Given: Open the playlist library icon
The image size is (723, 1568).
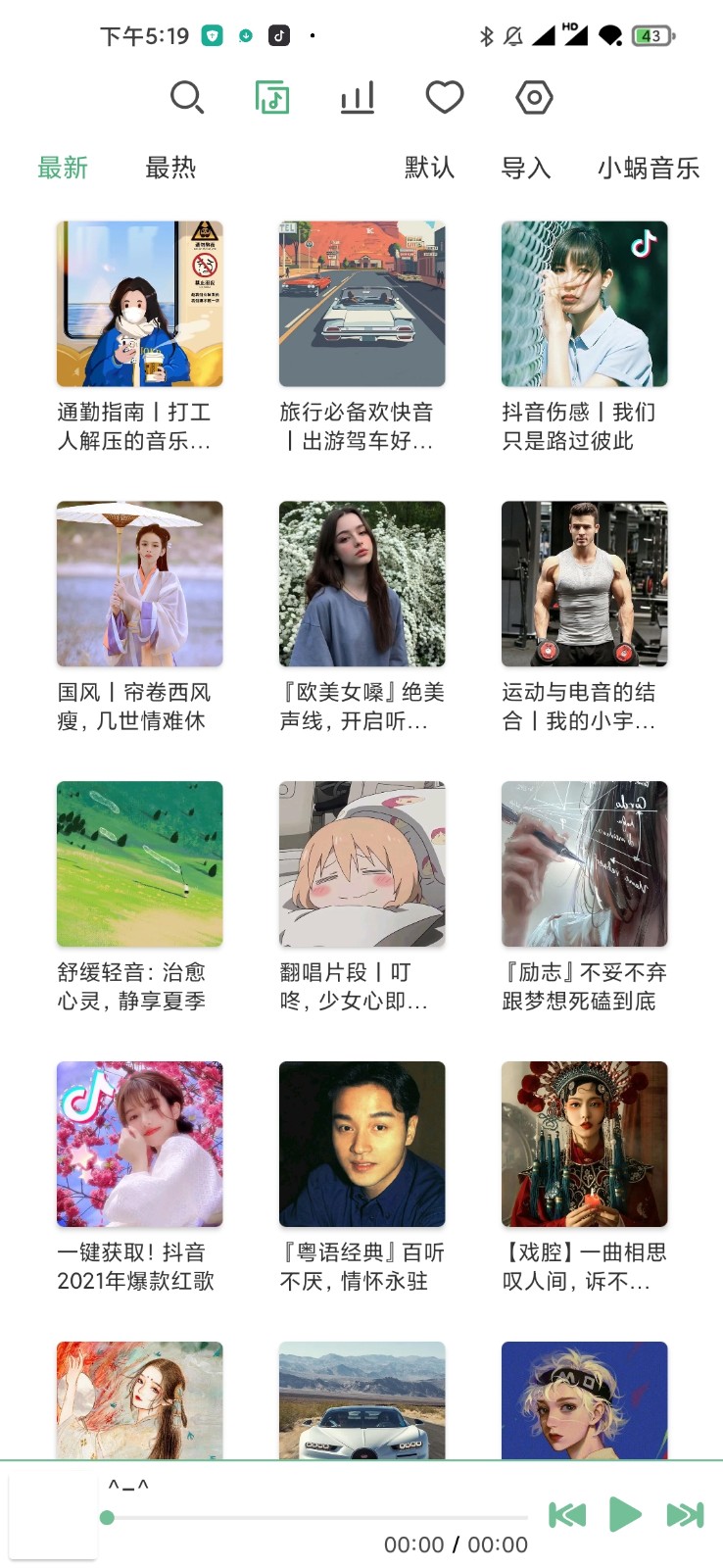Looking at the screenshot, I should coord(271,97).
